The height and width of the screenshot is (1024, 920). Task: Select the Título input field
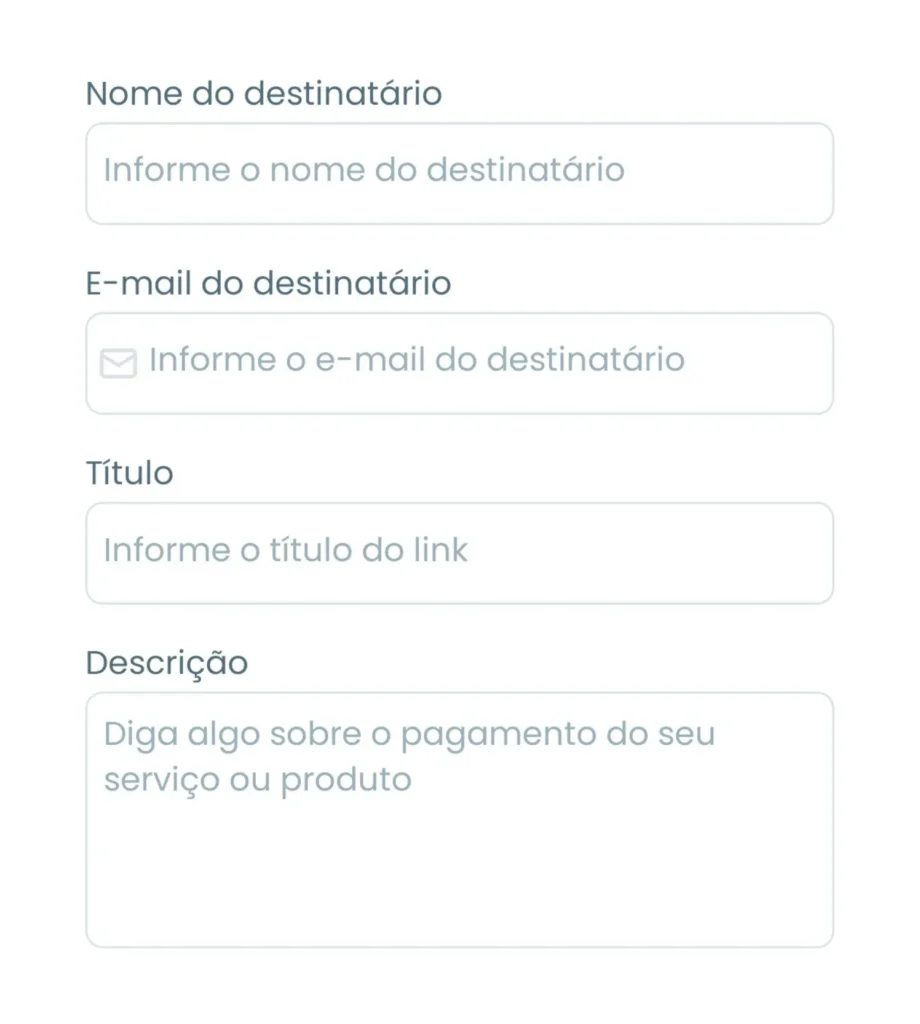pyautogui.click(x=459, y=553)
